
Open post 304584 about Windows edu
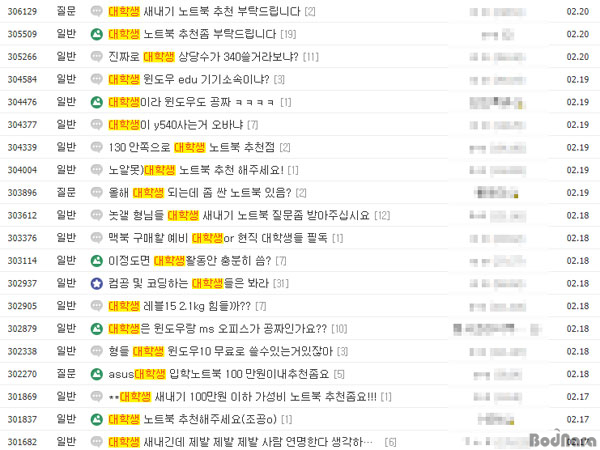[x=190, y=79]
